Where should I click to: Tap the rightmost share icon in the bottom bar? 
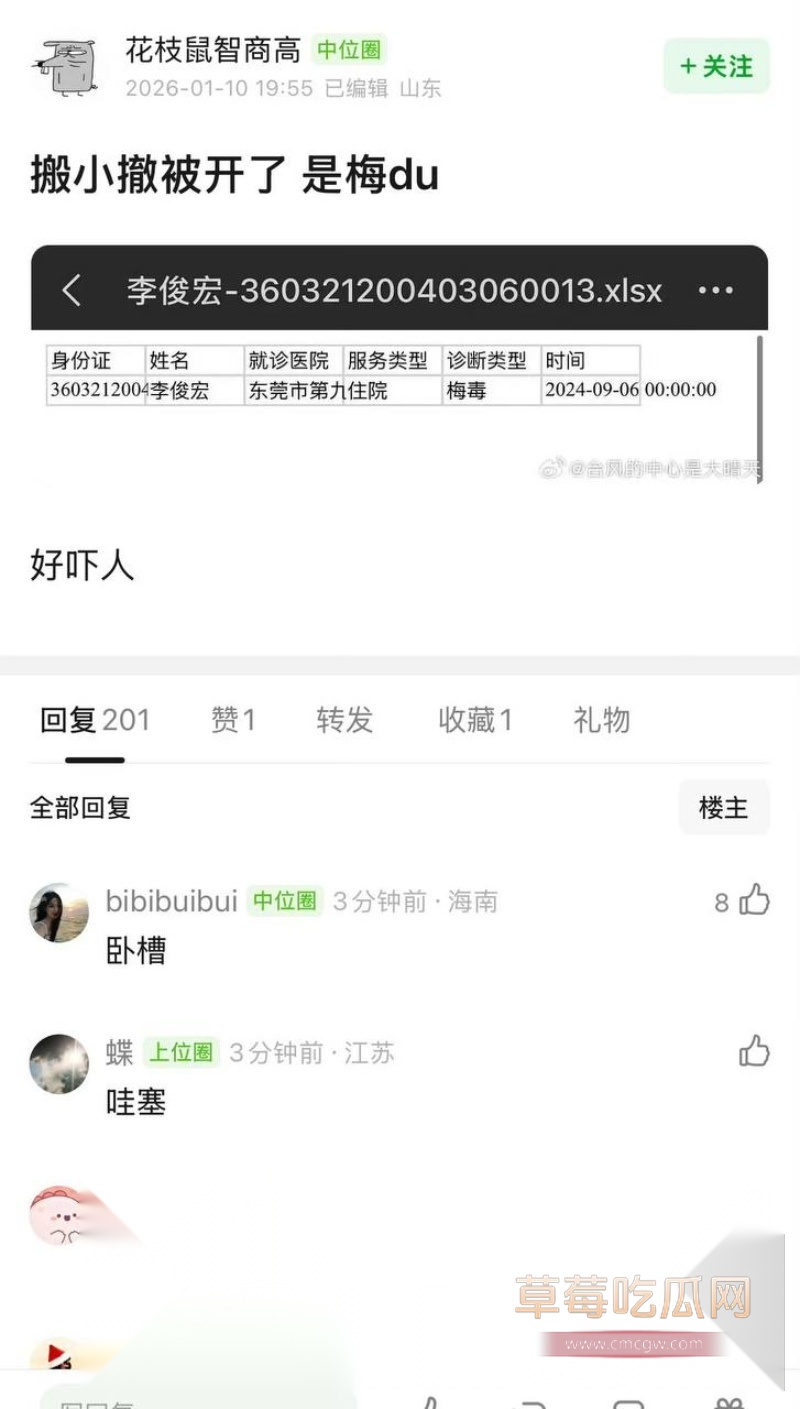(x=731, y=1400)
